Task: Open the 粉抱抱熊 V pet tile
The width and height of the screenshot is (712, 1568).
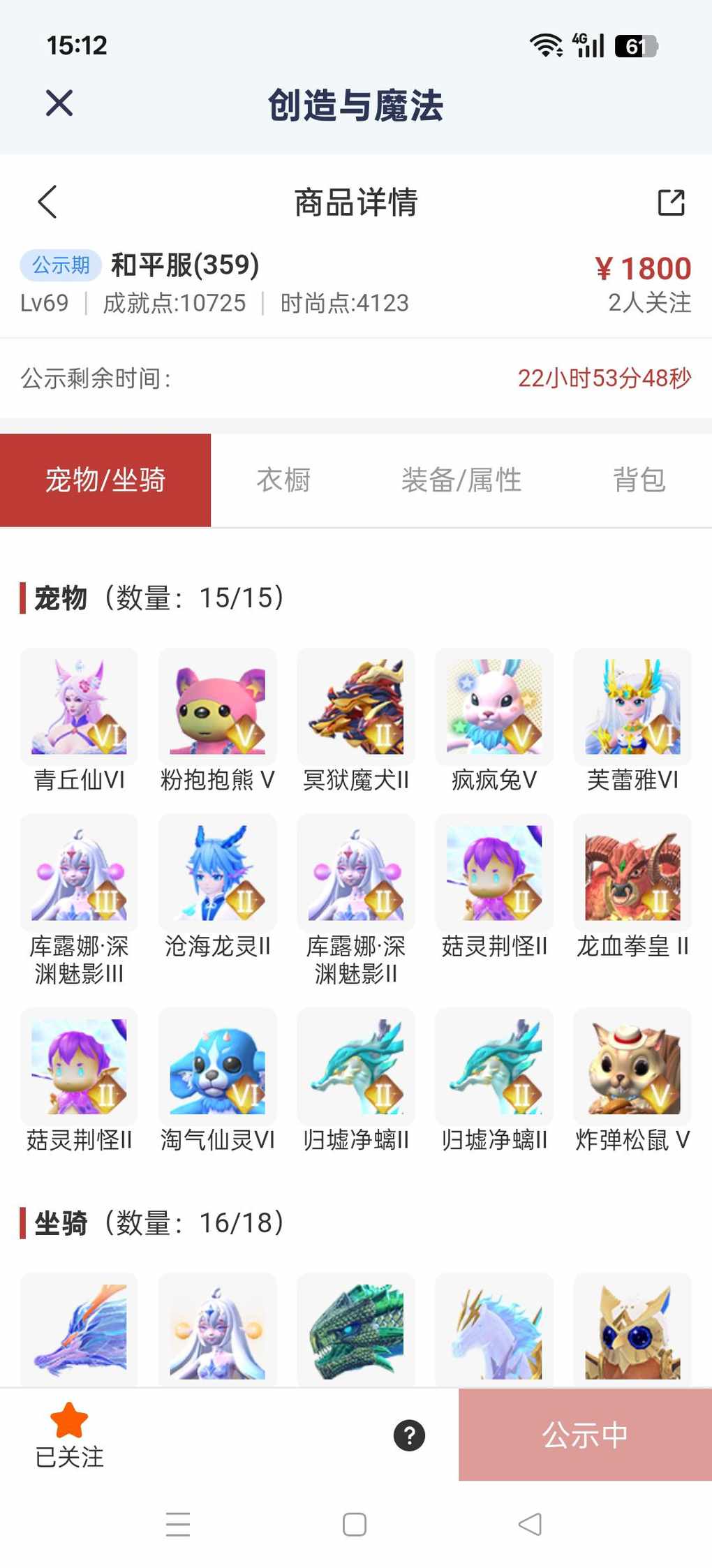Action: 217,720
